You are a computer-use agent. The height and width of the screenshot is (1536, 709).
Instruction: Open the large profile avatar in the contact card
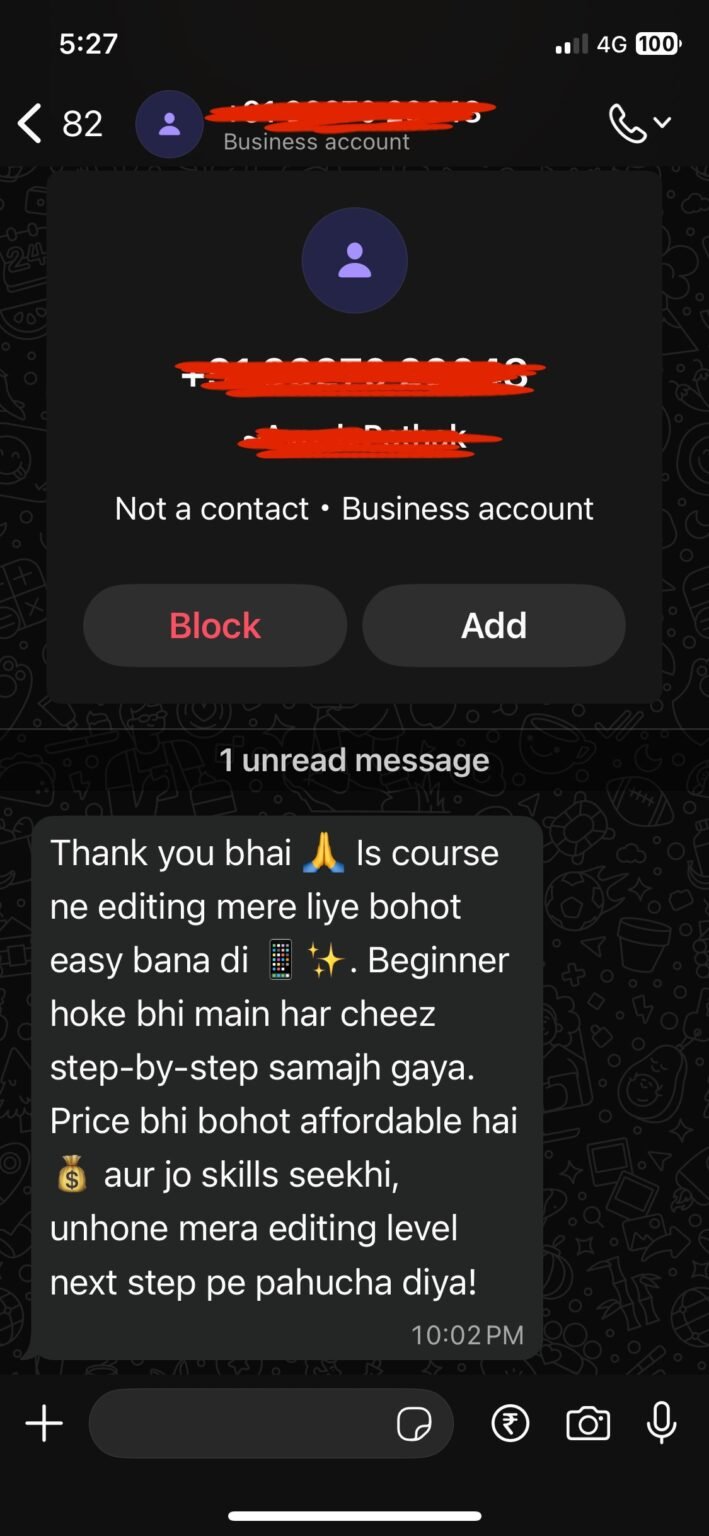[x=355, y=260]
